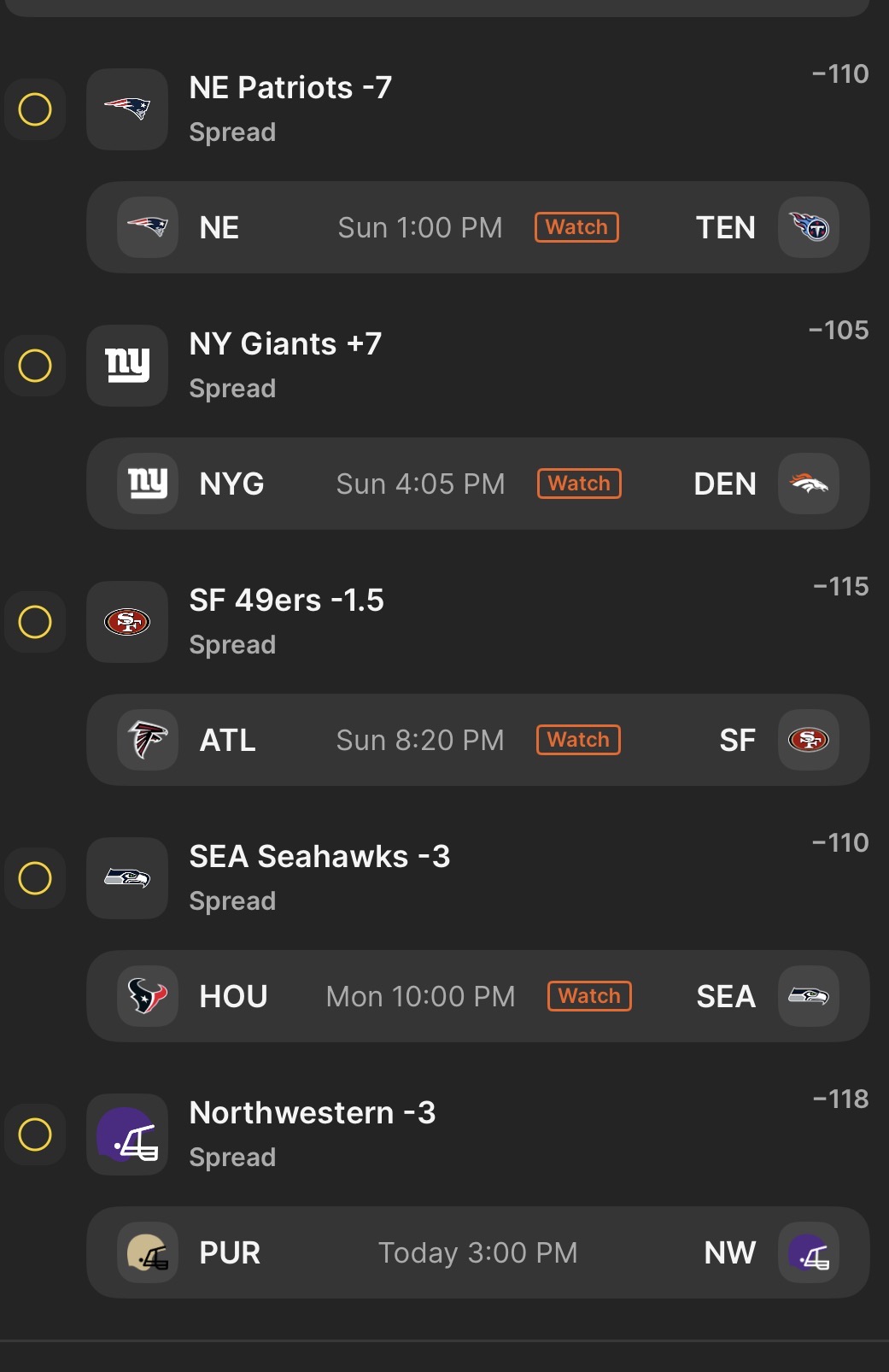This screenshot has height=1372, width=889.
Task: Select the NY Giants +7 spread pick
Action: click(x=35, y=366)
